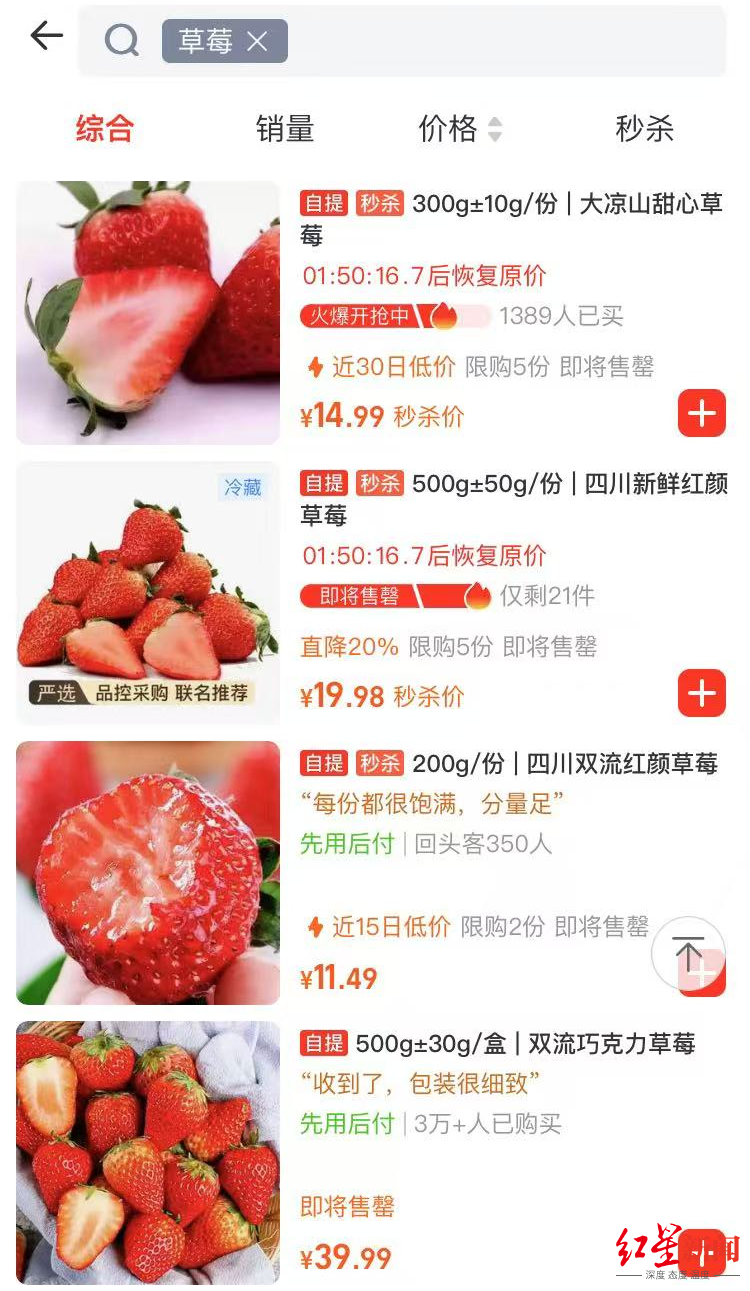This screenshot has height=1291, width=750.
Task: Remove the 草莓 search chip
Action: (x=257, y=41)
